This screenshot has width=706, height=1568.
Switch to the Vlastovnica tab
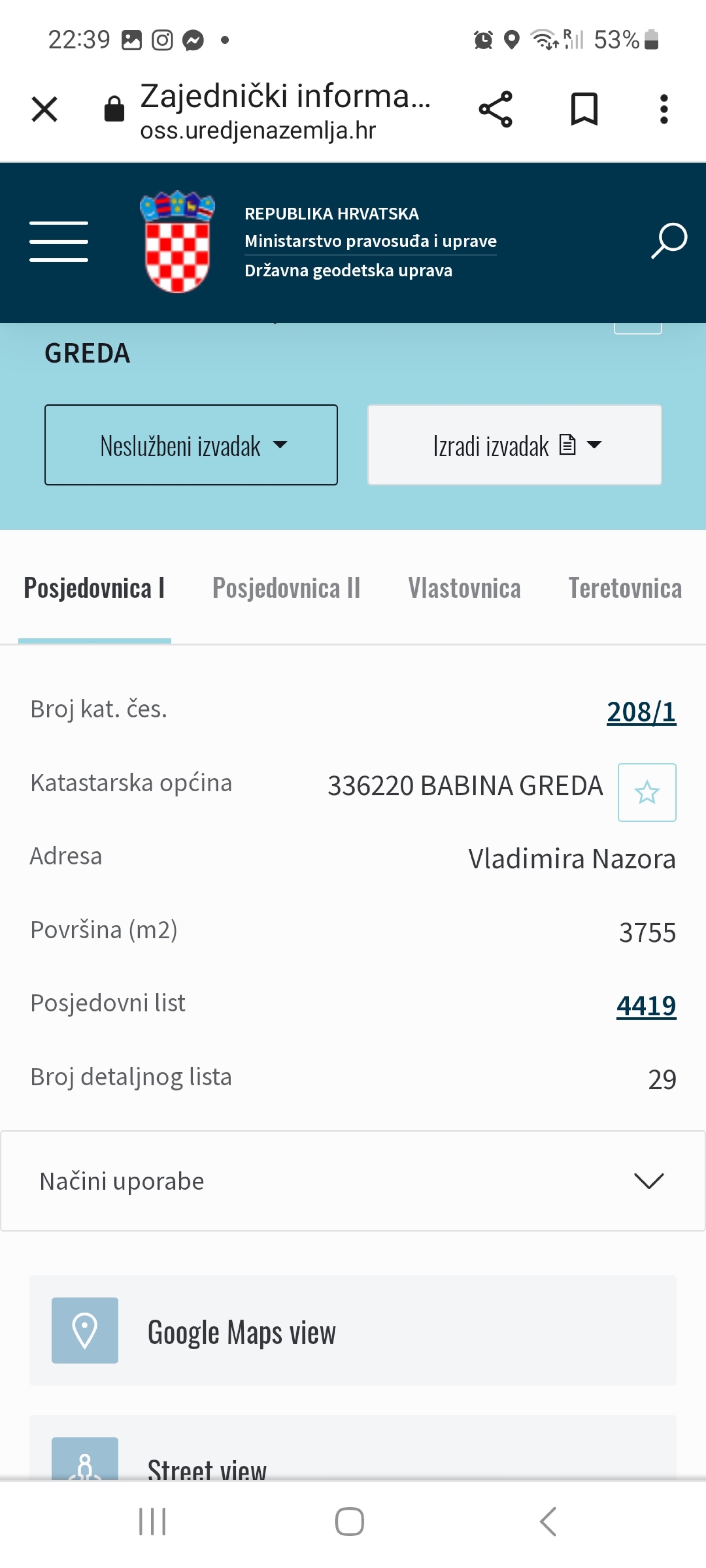point(465,588)
